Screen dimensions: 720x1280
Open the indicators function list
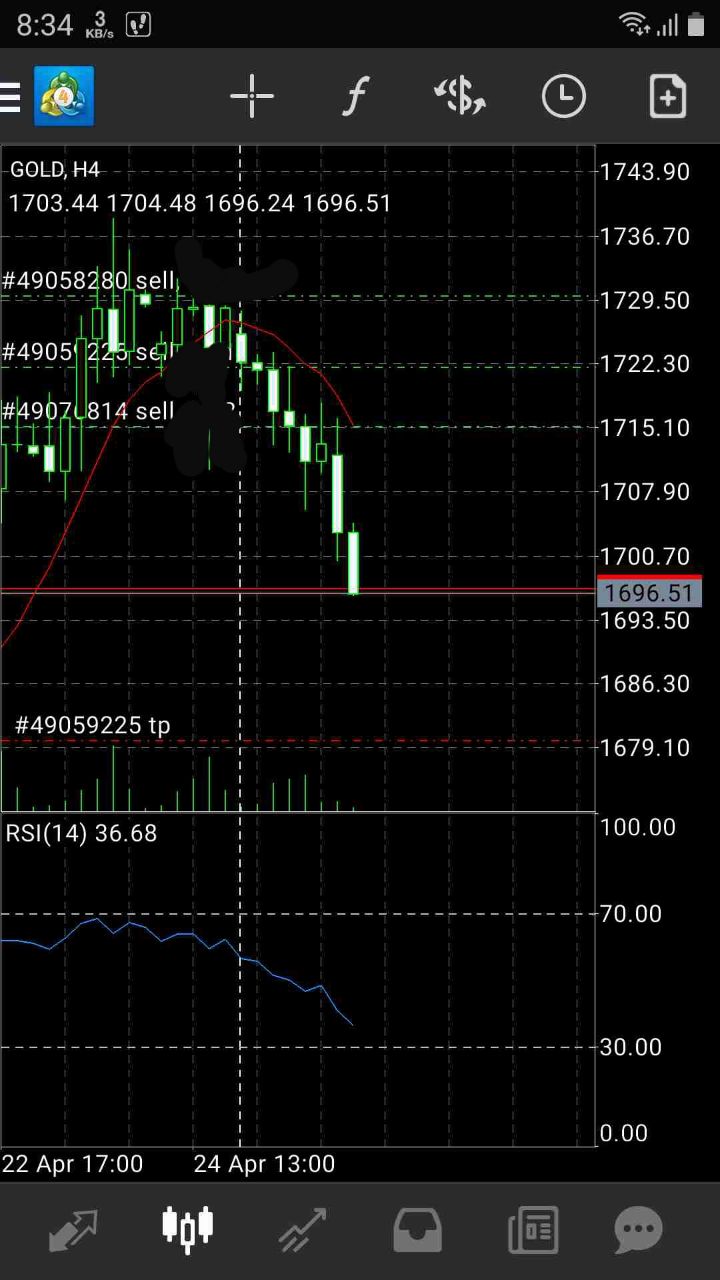tap(356, 97)
